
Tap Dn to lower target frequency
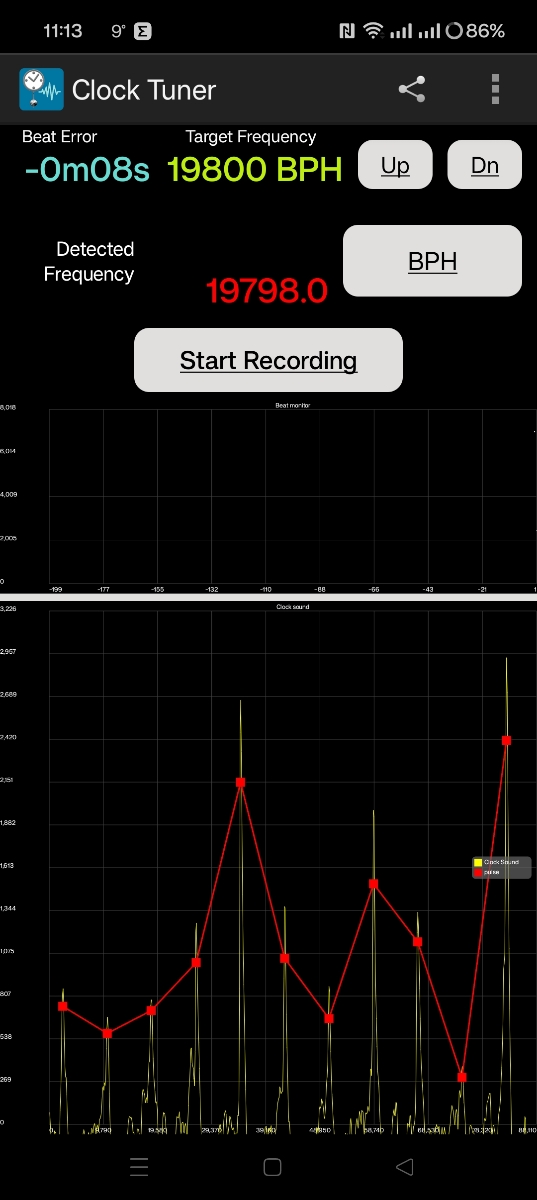[x=484, y=165]
